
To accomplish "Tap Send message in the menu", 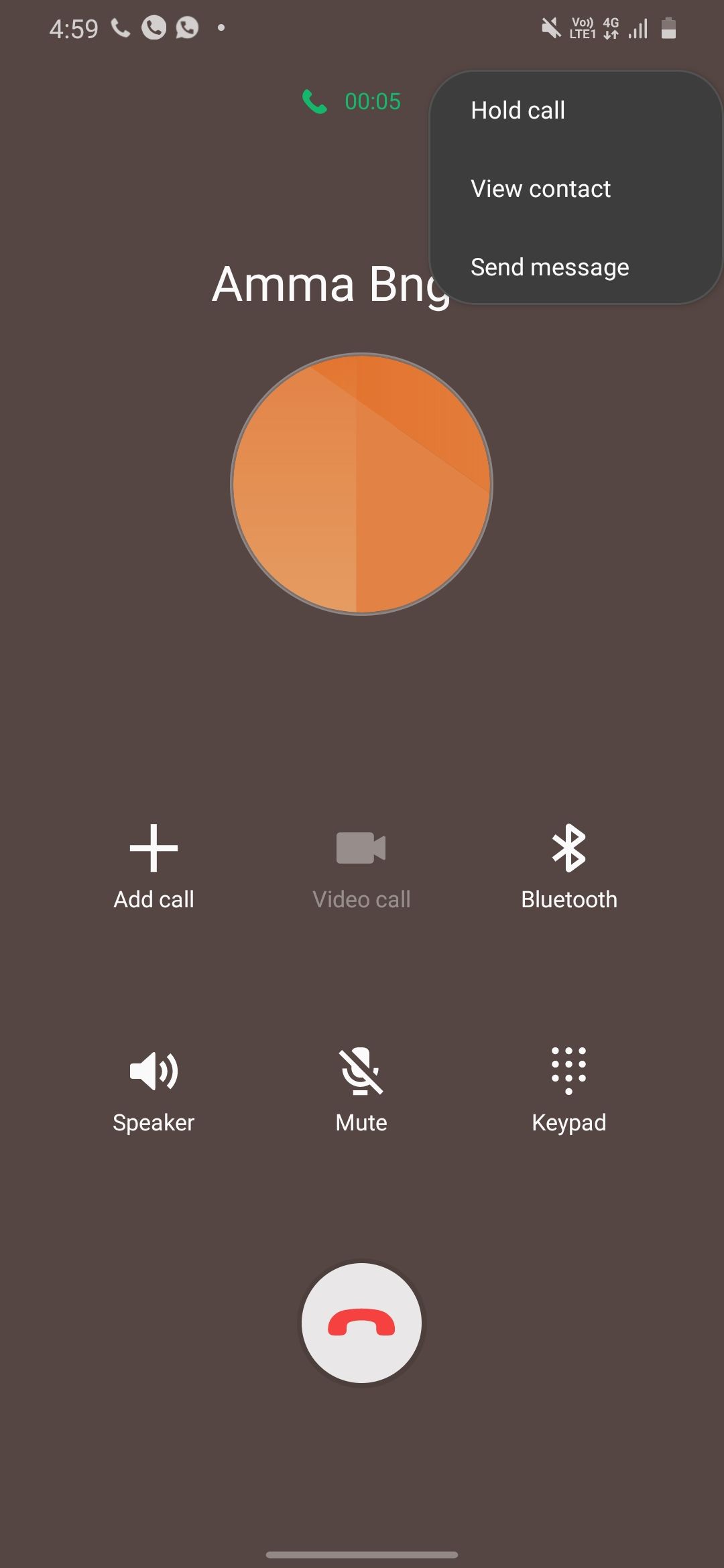I will (550, 267).
